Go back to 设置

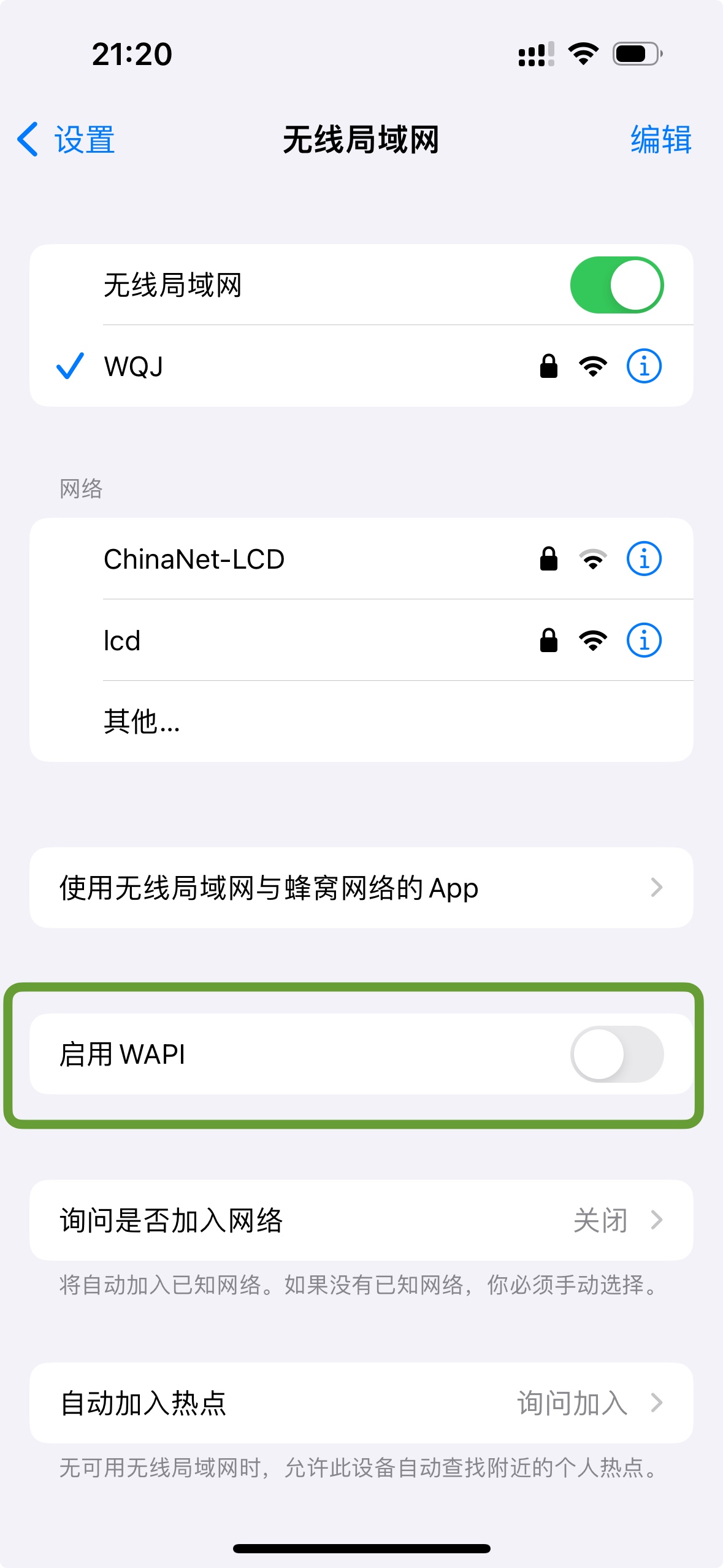tap(66, 140)
